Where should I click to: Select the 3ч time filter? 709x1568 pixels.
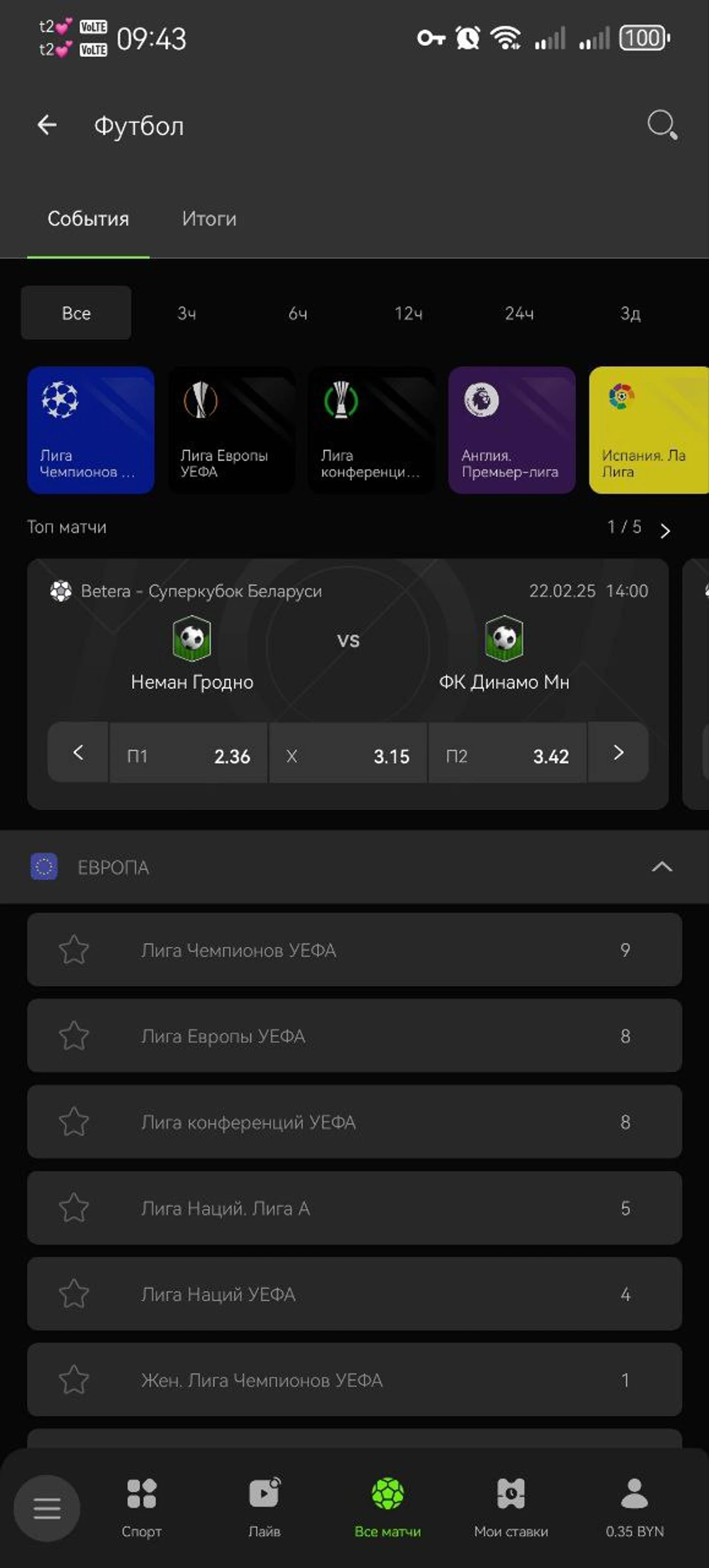click(x=186, y=313)
